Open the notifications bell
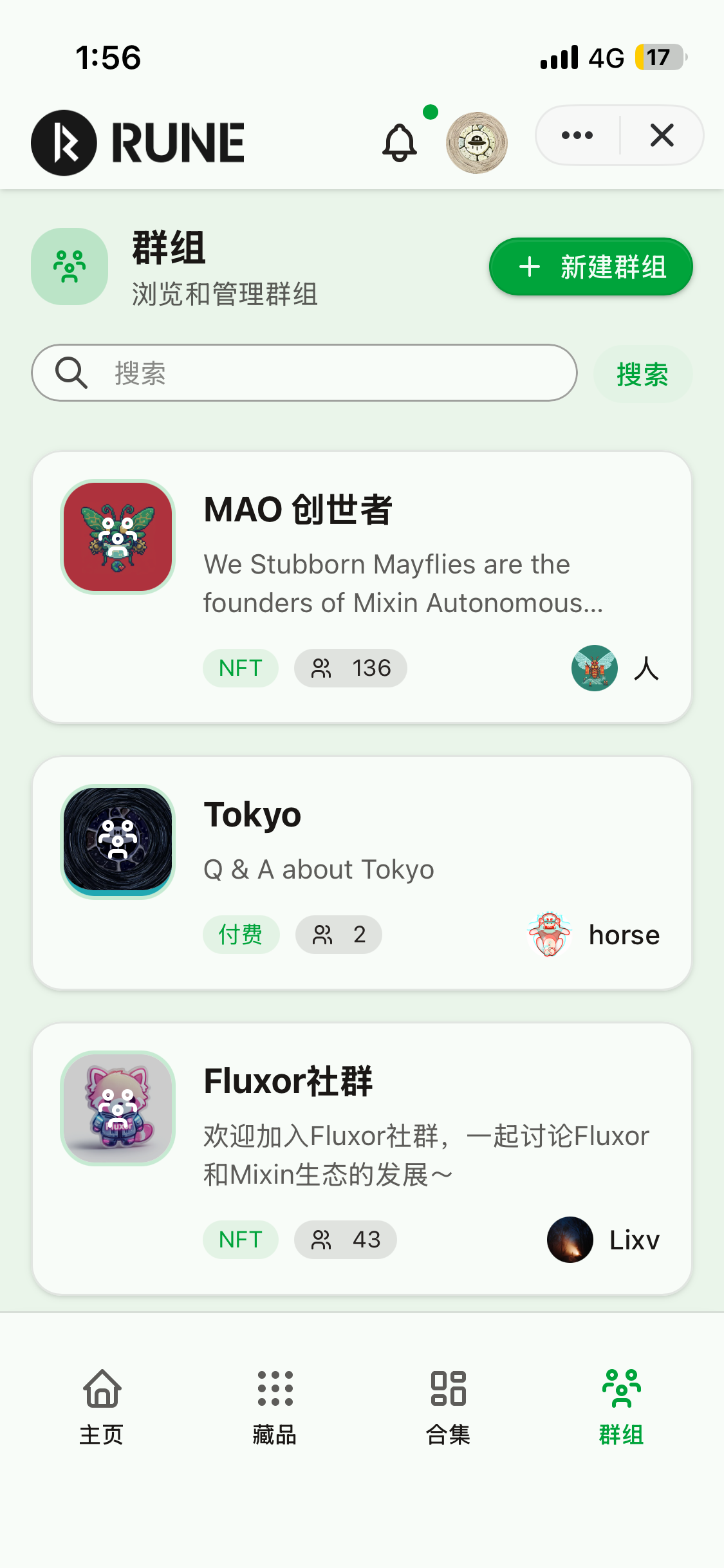Viewport: 724px width, 1568px height. coord(400,142)
